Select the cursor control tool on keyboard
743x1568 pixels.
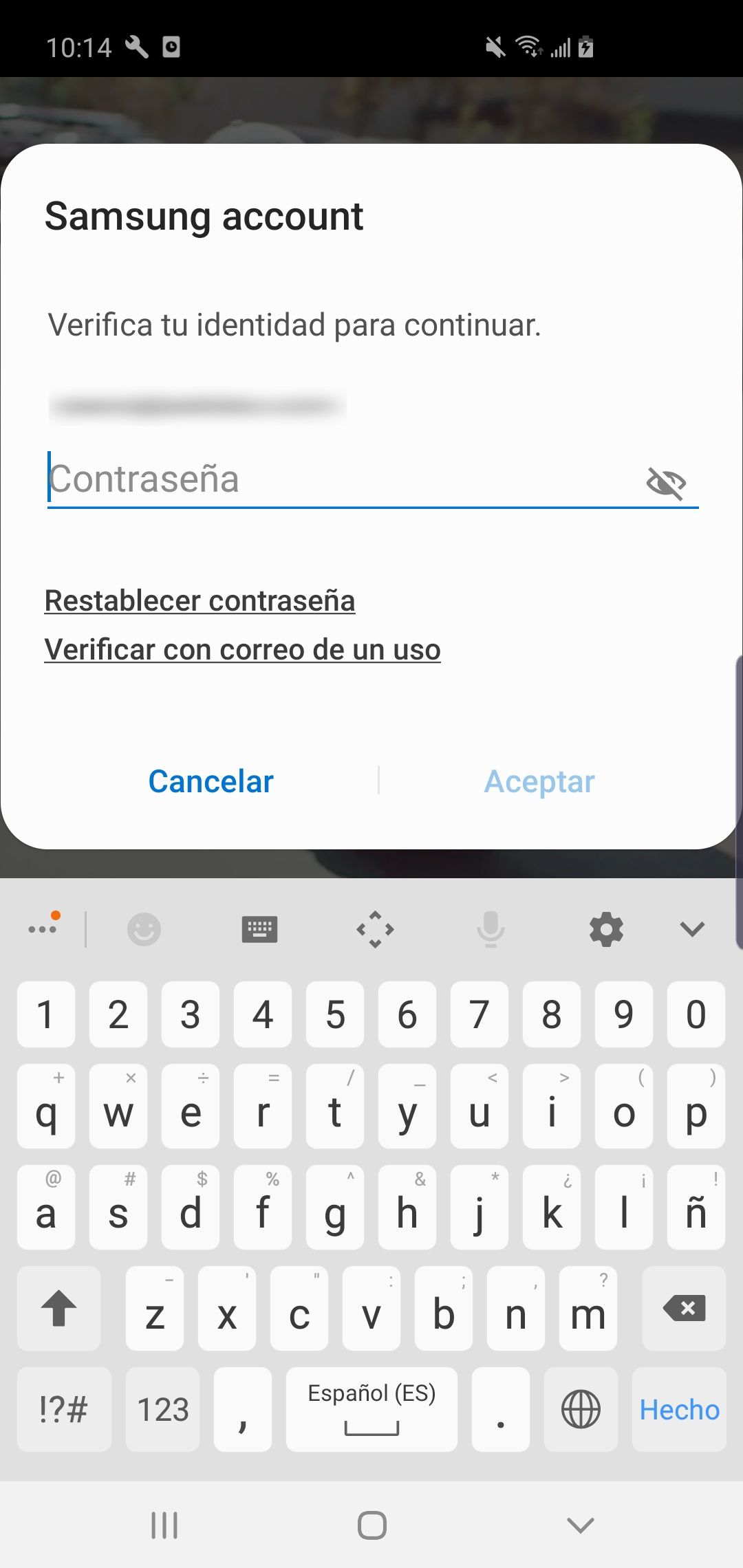(x=376, y=929)
